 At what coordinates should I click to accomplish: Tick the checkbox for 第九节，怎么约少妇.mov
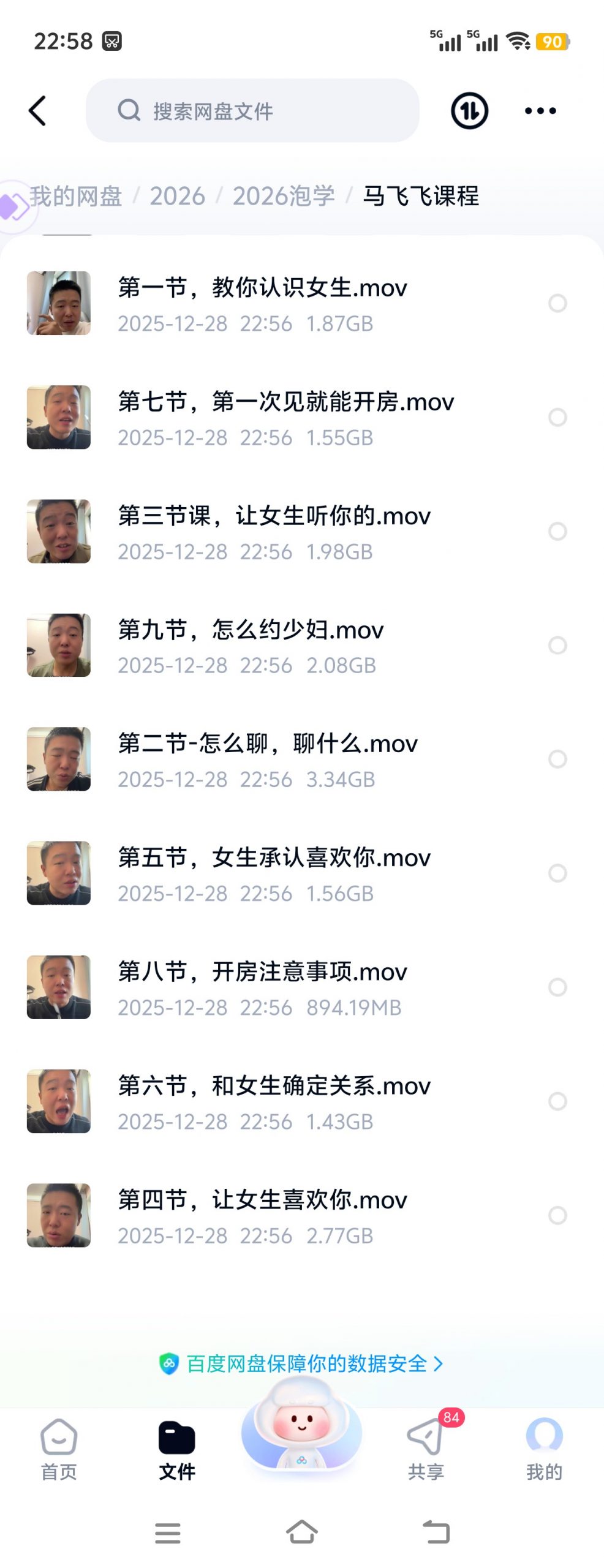(557, 645)
